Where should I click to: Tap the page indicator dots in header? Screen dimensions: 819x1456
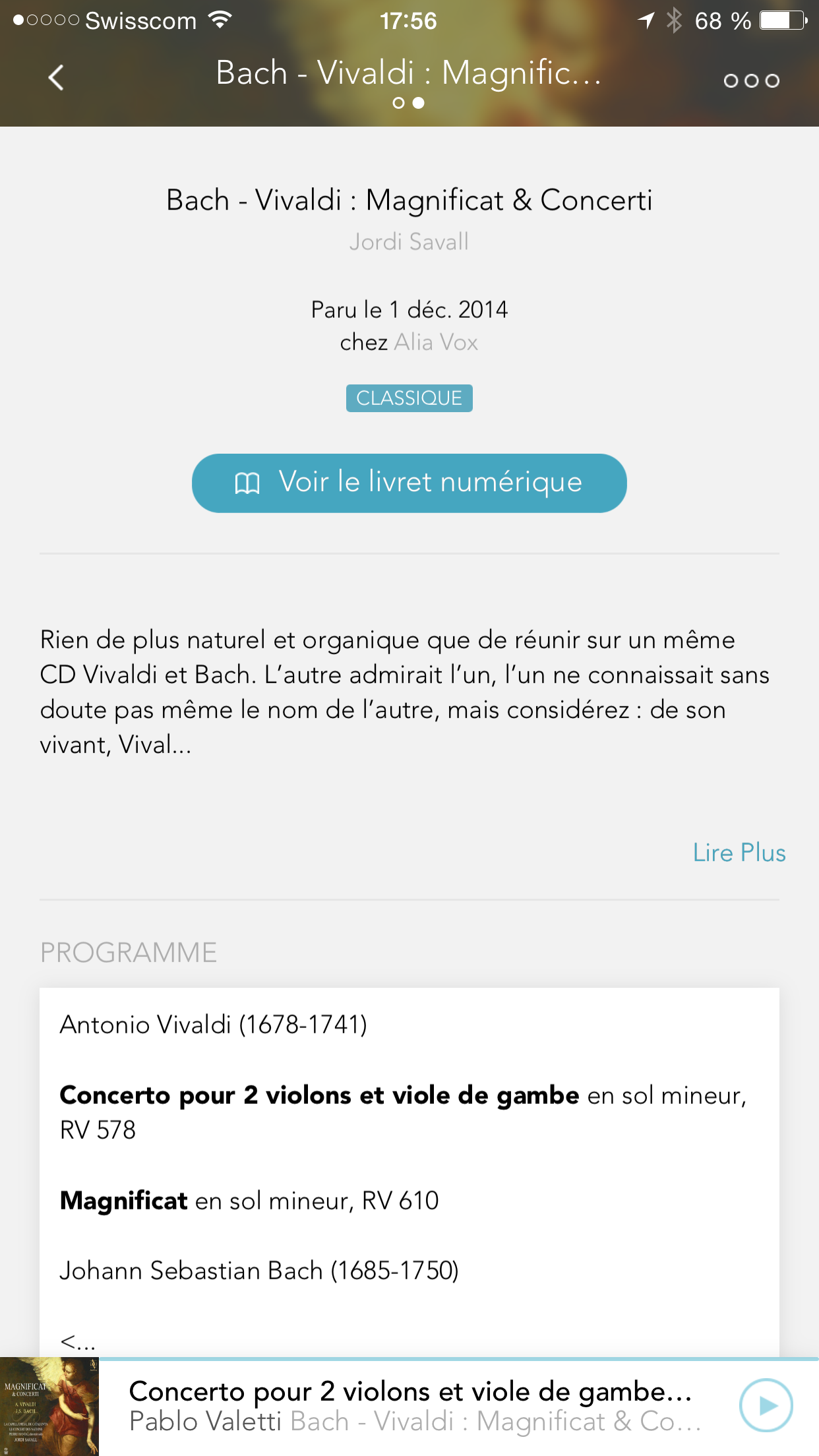[x=408, y=103]
